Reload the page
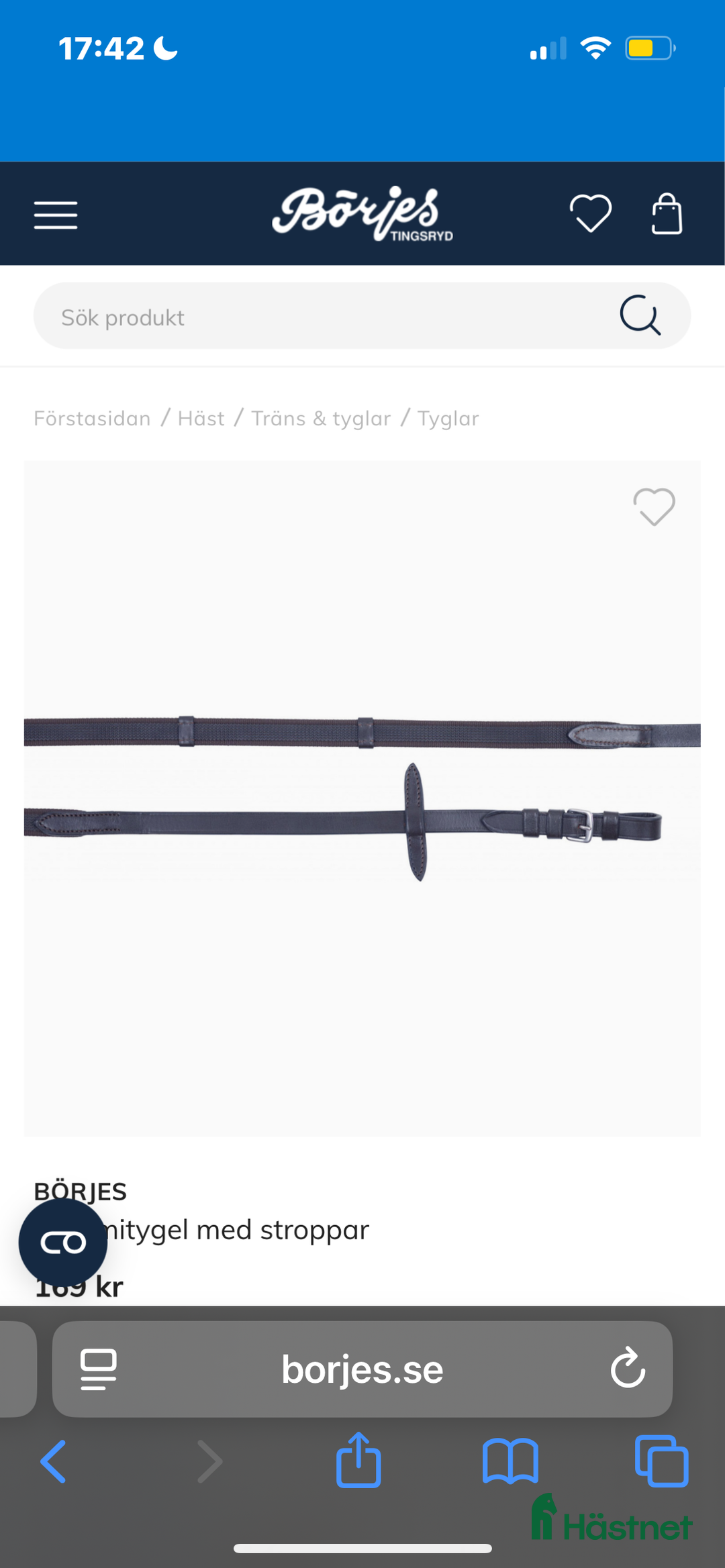This screenshot has height=1568, width=725. (x=628, y=1369)
